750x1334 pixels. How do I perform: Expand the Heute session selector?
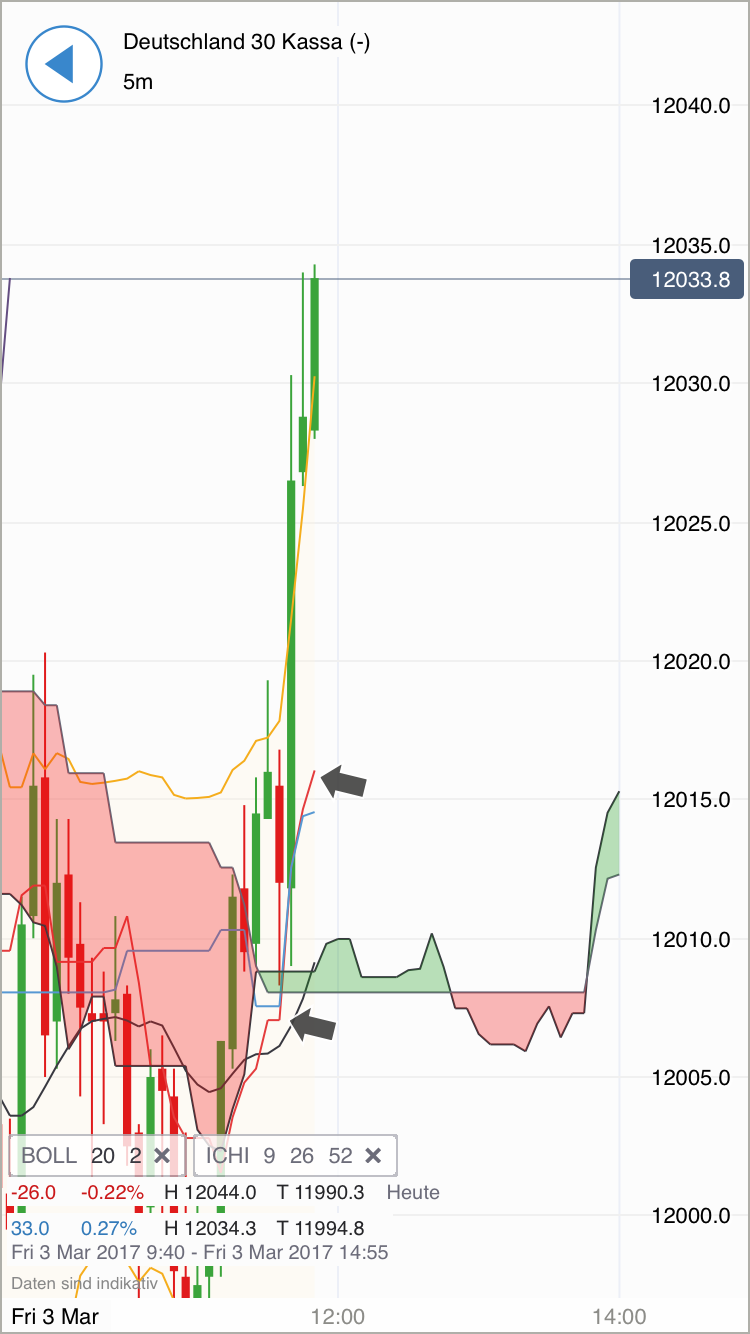(x=414, y=1192)
